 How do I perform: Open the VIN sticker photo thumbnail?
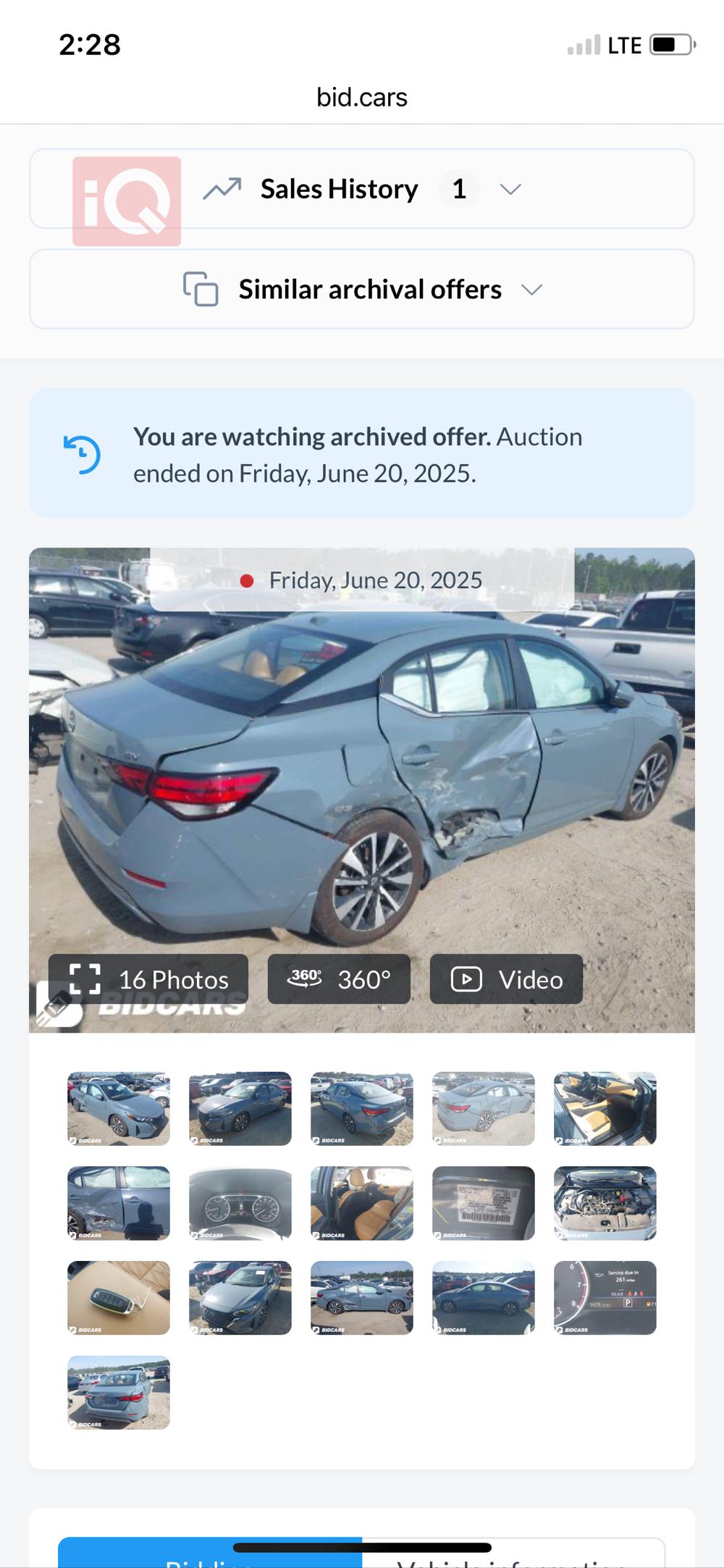point(483,1204)
